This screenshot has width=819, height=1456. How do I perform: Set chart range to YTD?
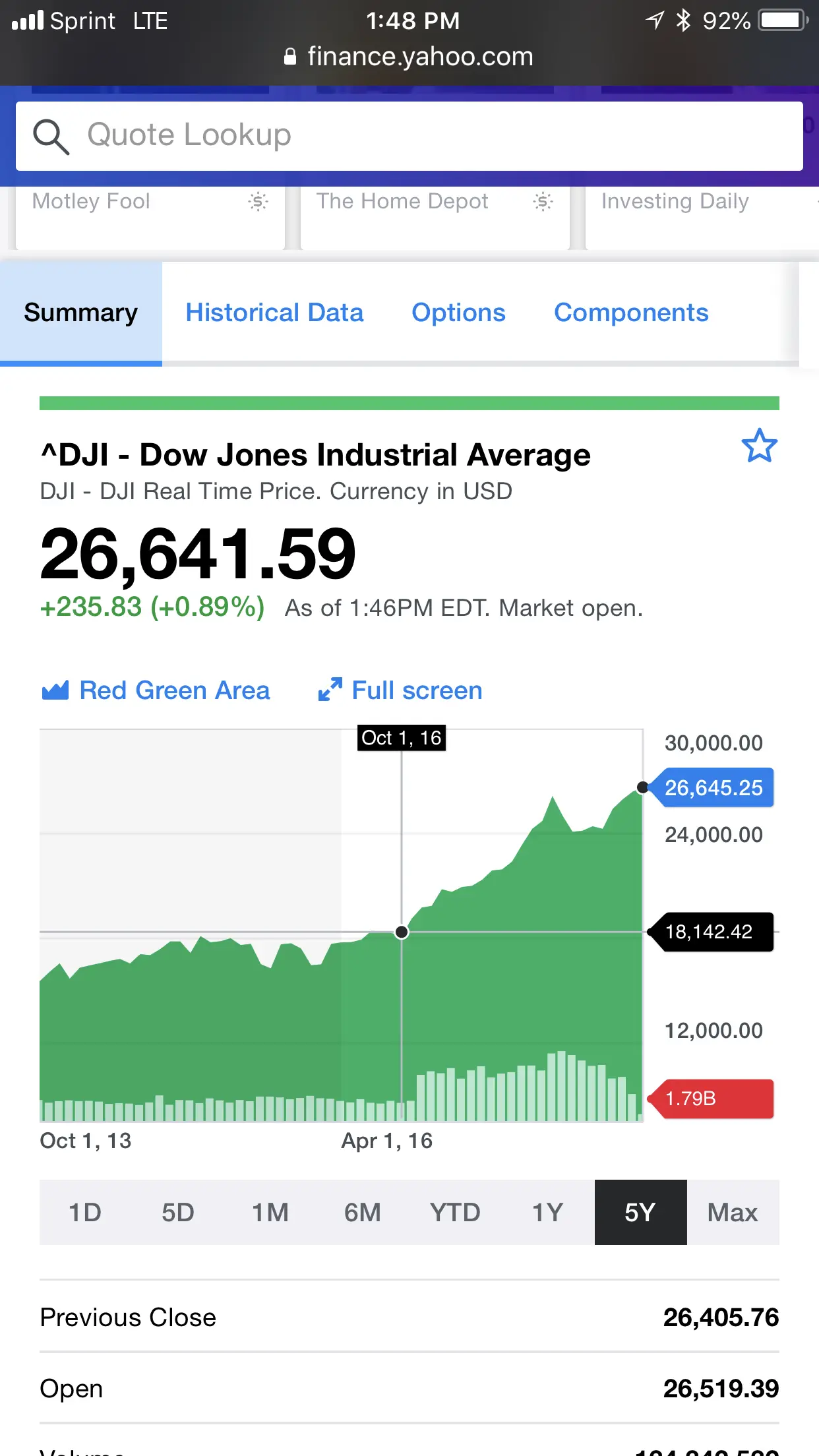[x=455, y=1212]
